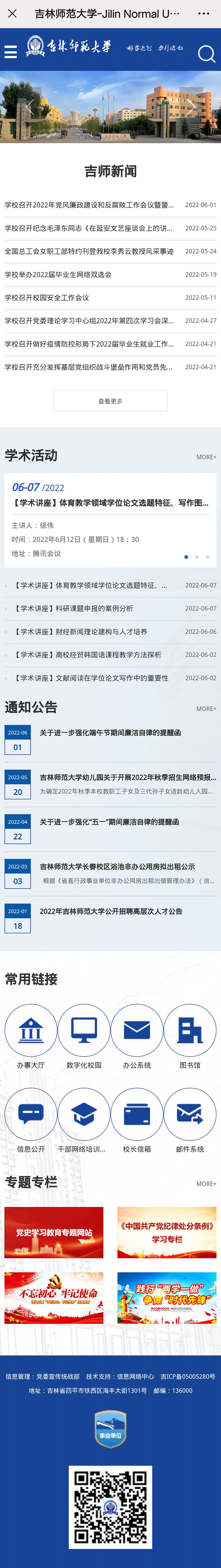Viewport: 221px width, 1568px height.
Task: Open the 2022-05-19 毕业生网络双选会 news item
Action: 58,275
